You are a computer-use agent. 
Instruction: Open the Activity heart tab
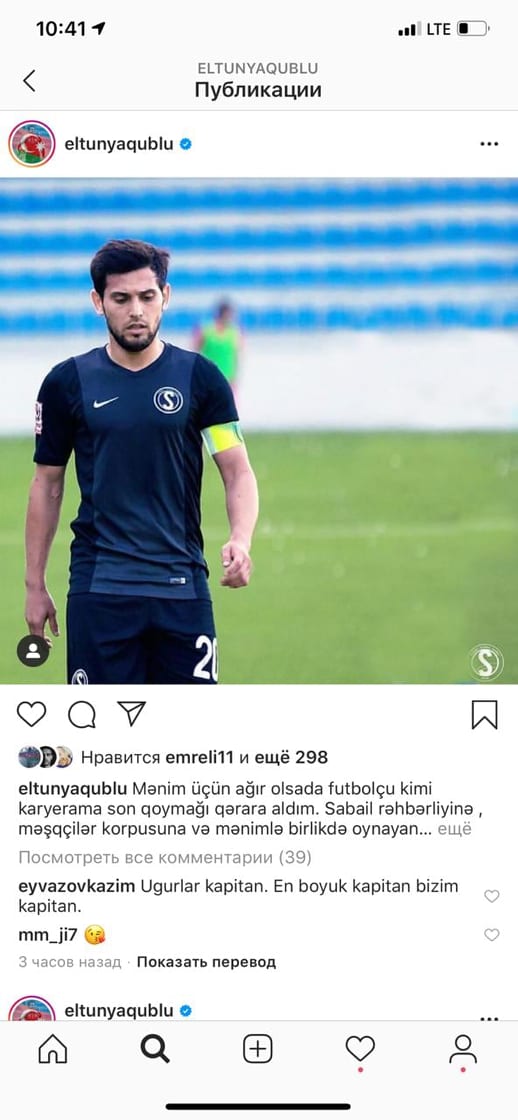coord(360,1049)
